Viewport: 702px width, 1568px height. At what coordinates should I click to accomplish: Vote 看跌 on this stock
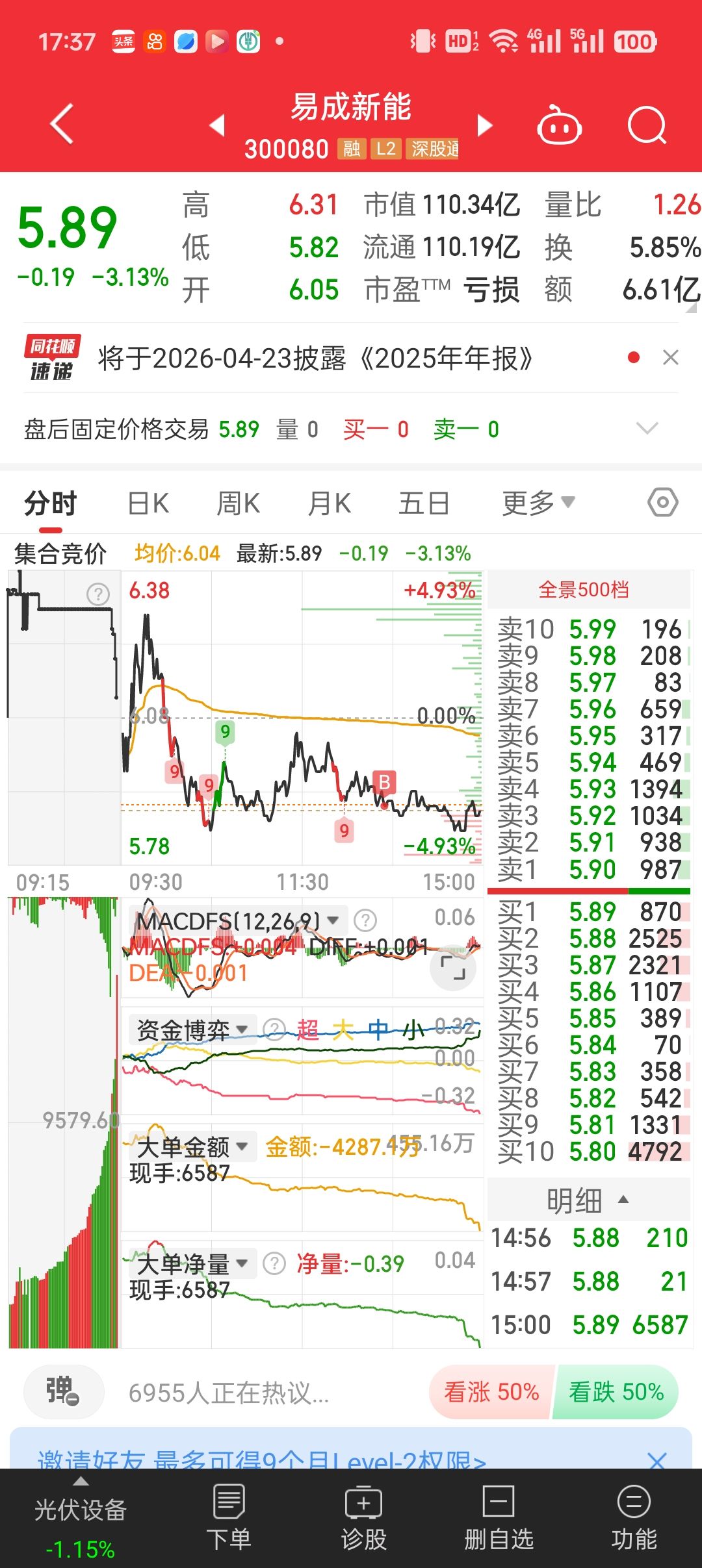tap(616, 1392)
